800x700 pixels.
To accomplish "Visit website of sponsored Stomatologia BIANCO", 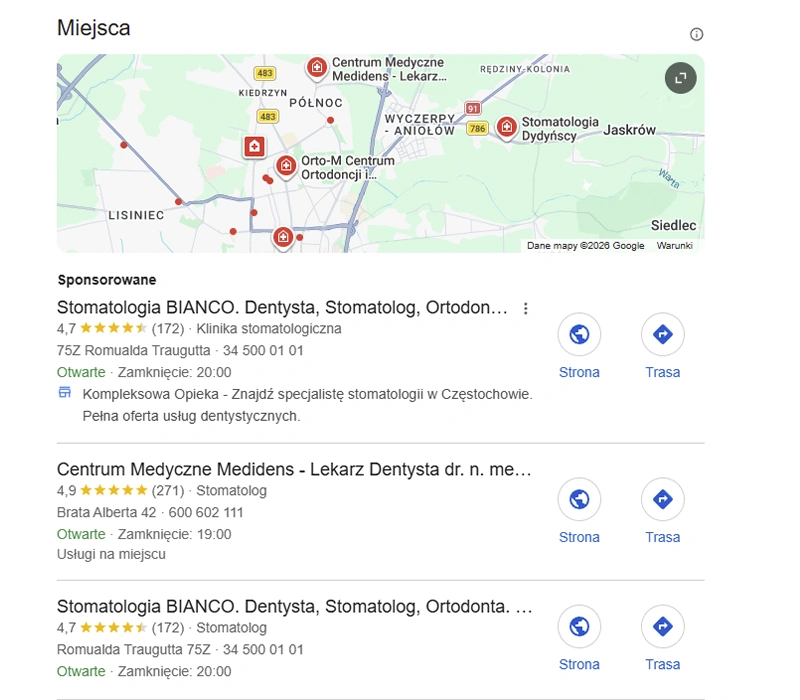I will pos(579,335).
